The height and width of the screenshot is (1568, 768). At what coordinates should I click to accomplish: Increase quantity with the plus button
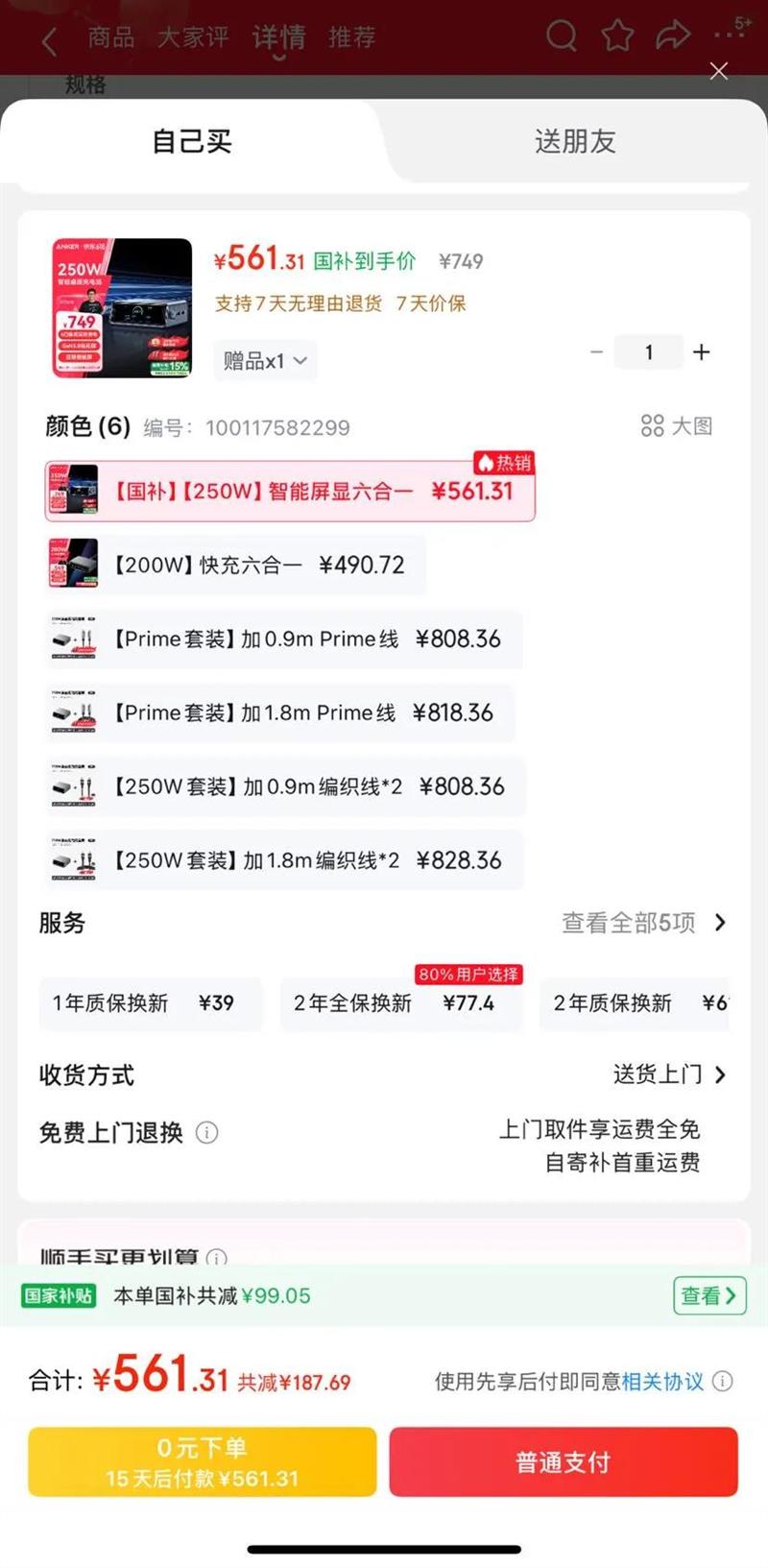coord(702,352)
